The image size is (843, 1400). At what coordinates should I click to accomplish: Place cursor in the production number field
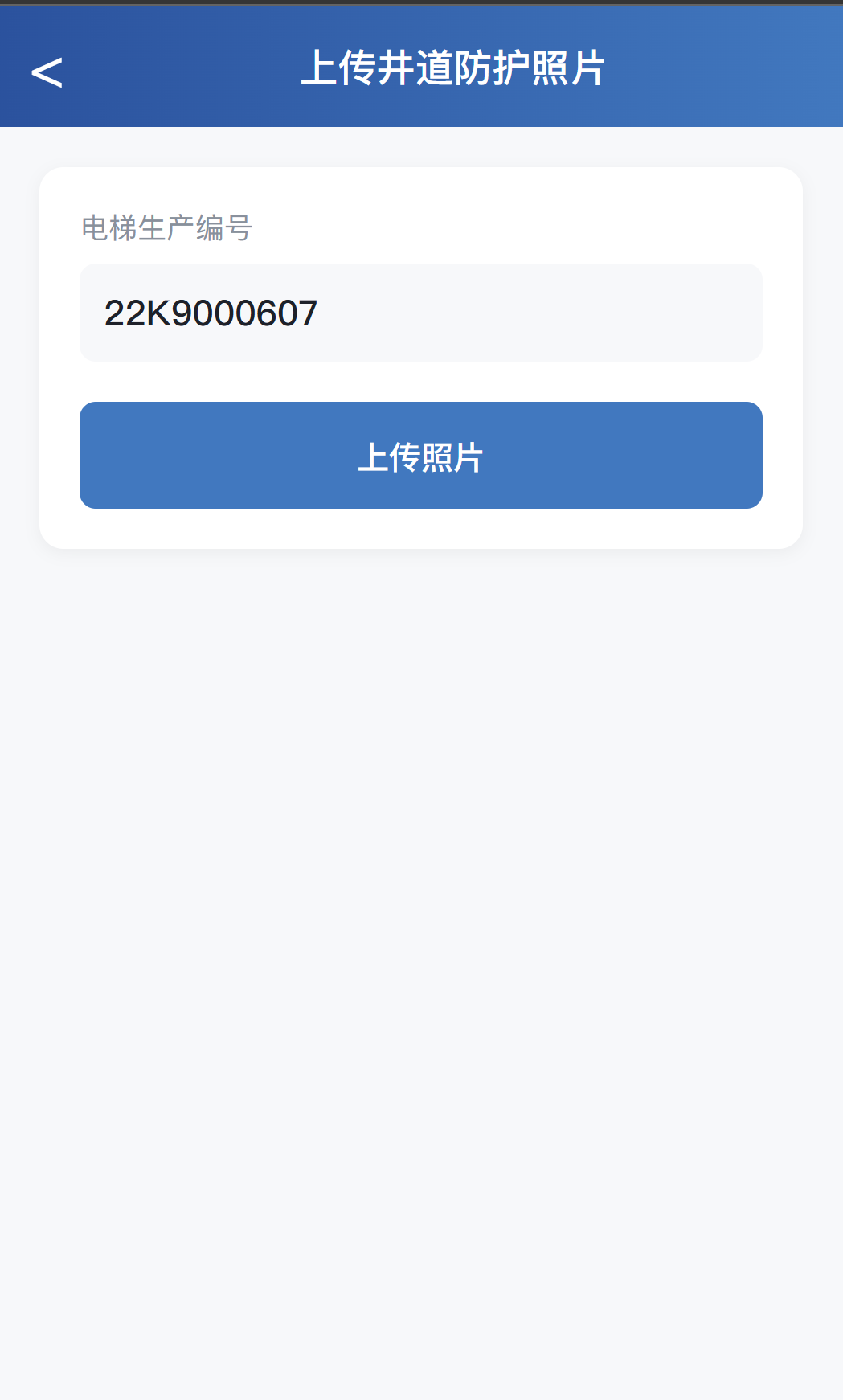pyautogui.click(x=420, y=313)
